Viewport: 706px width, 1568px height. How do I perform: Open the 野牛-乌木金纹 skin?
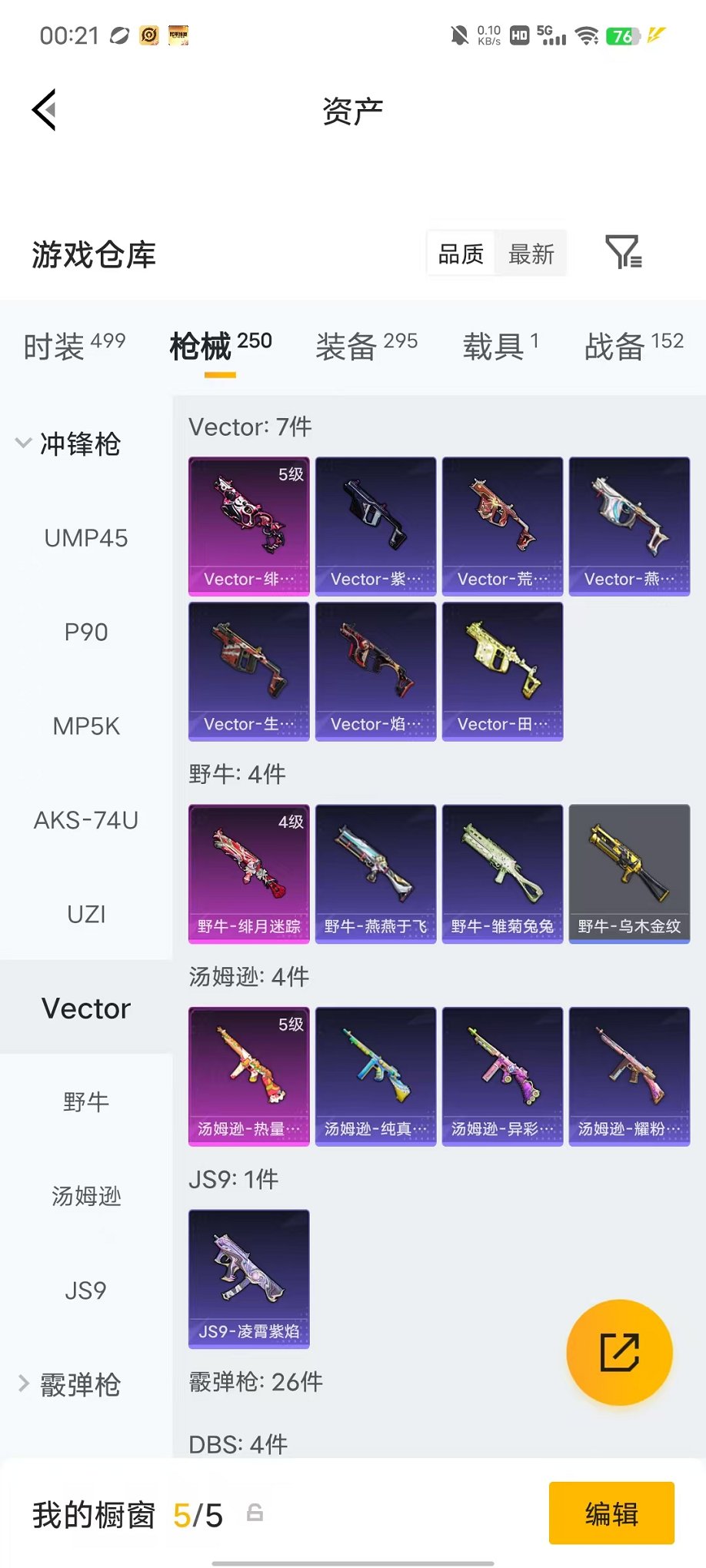(630, 874)
